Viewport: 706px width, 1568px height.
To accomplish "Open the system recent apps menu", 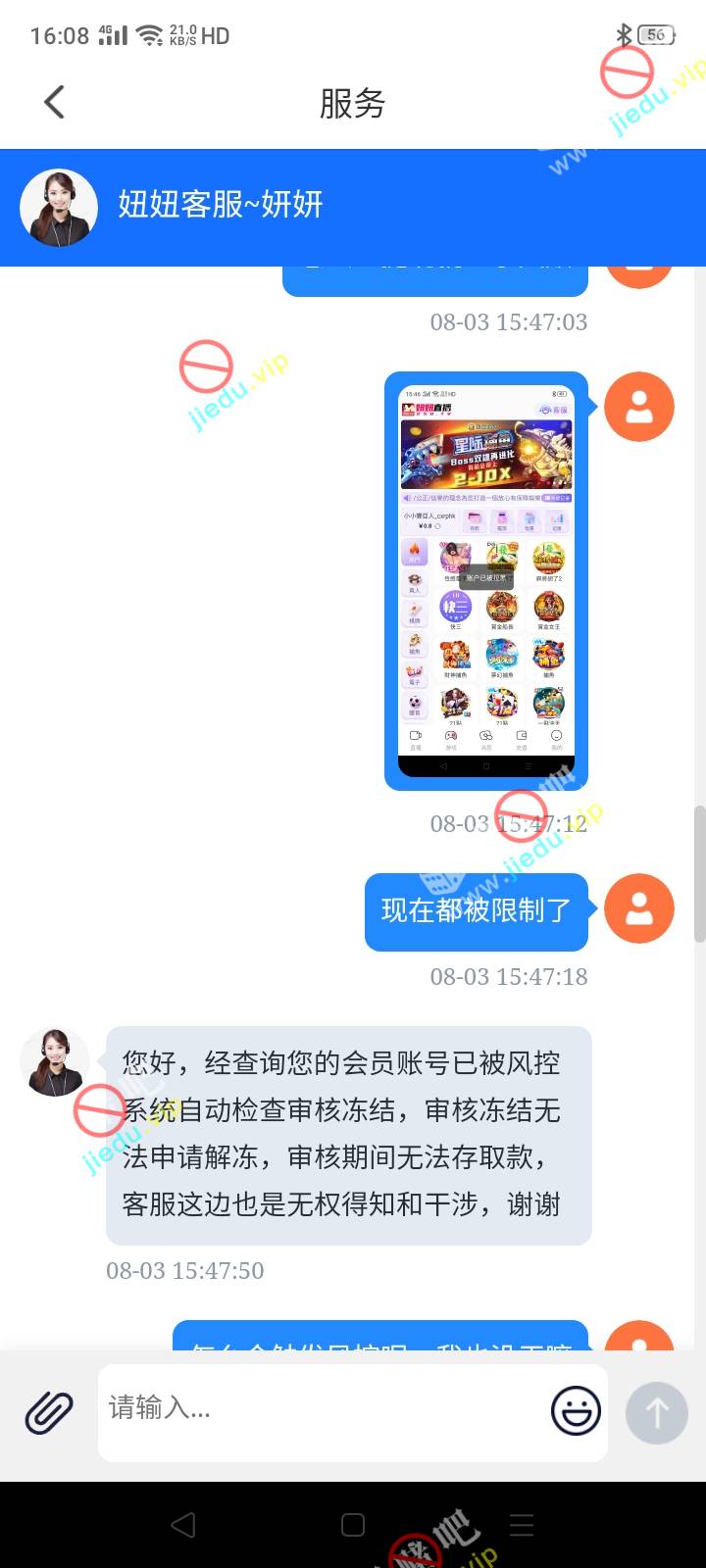I will pyautogui.click(x=522, y=1525).
